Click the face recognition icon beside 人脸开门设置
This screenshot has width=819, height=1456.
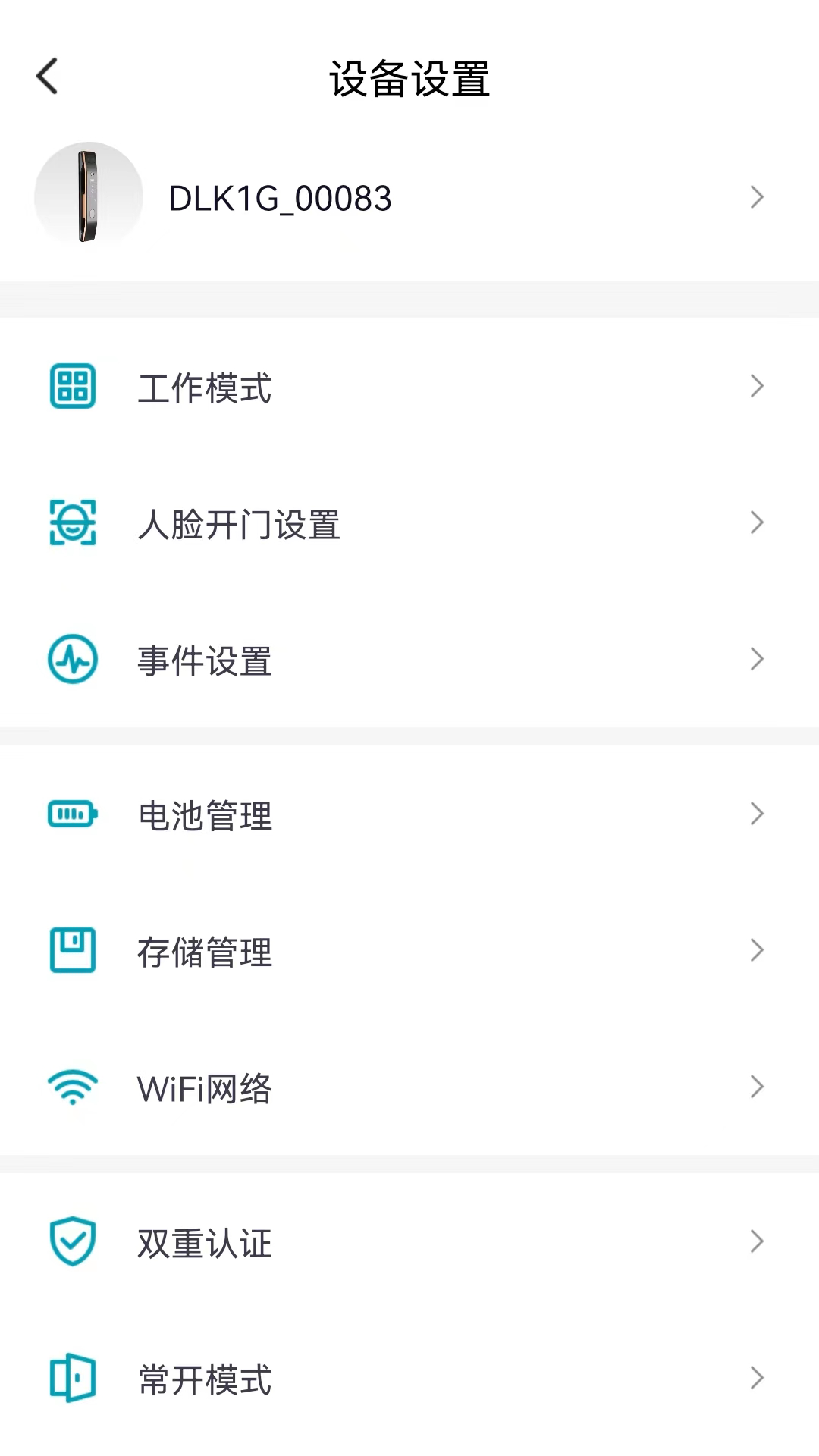[72, 522]
